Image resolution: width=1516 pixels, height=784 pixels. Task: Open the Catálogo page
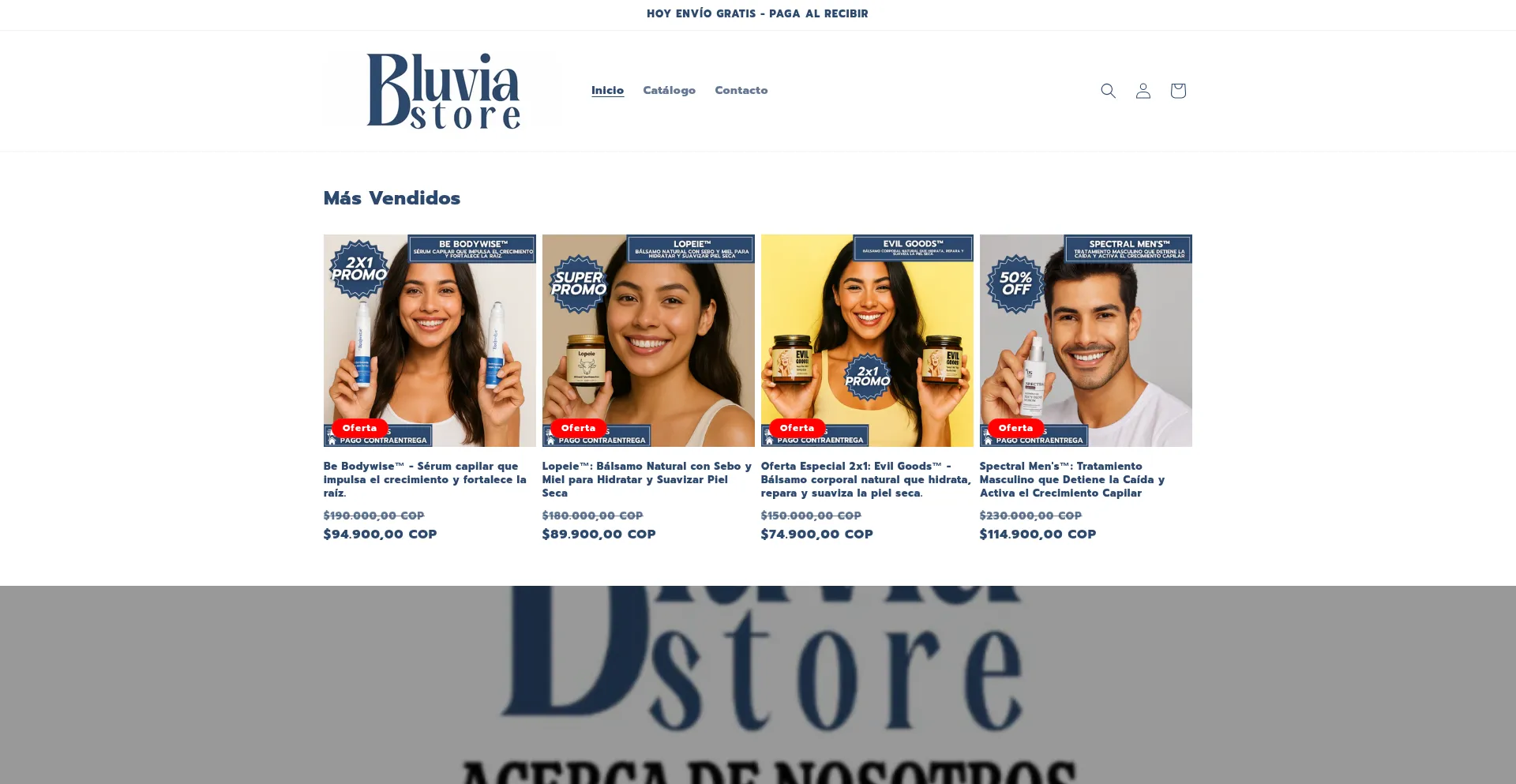point(669,90)
